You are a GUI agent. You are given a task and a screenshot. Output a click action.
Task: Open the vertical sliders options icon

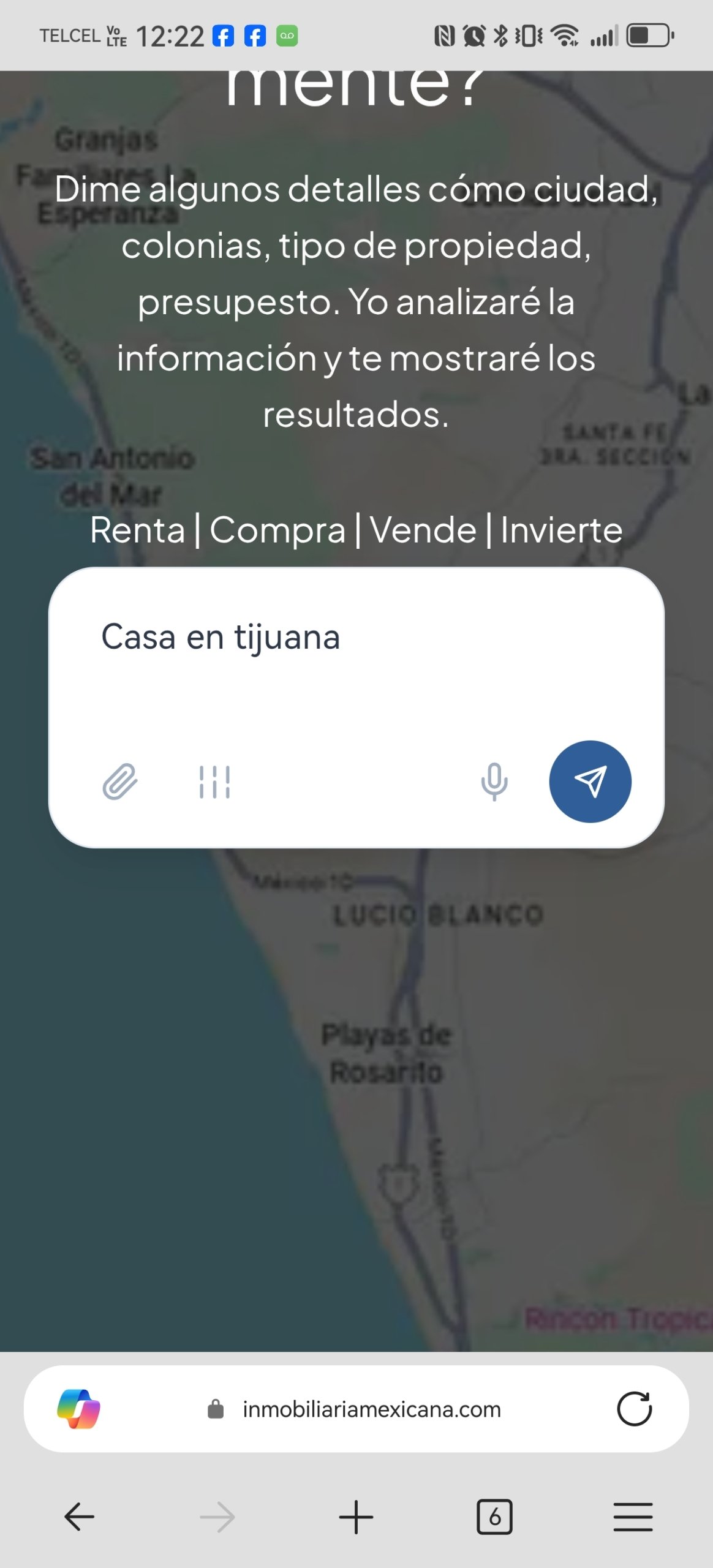tap(214, 782)
